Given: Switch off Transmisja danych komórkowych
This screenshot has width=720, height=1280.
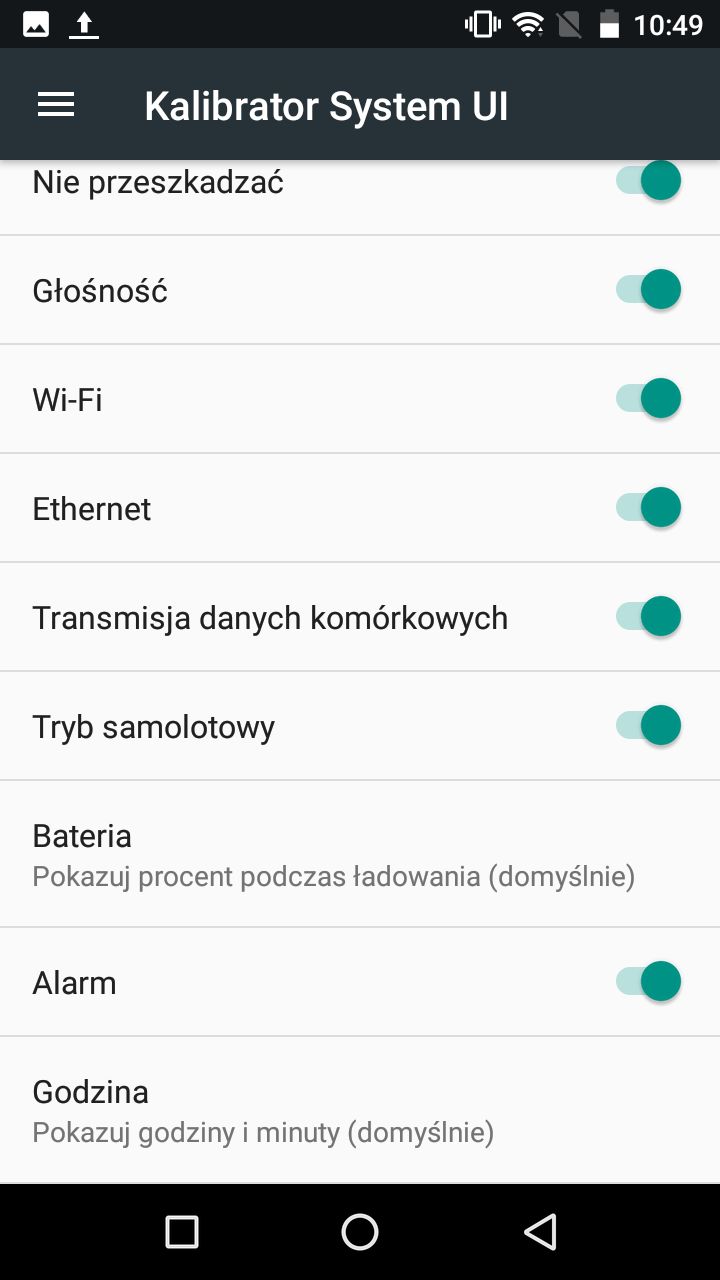Looking at the screenshot, I should tap(648, 616).
